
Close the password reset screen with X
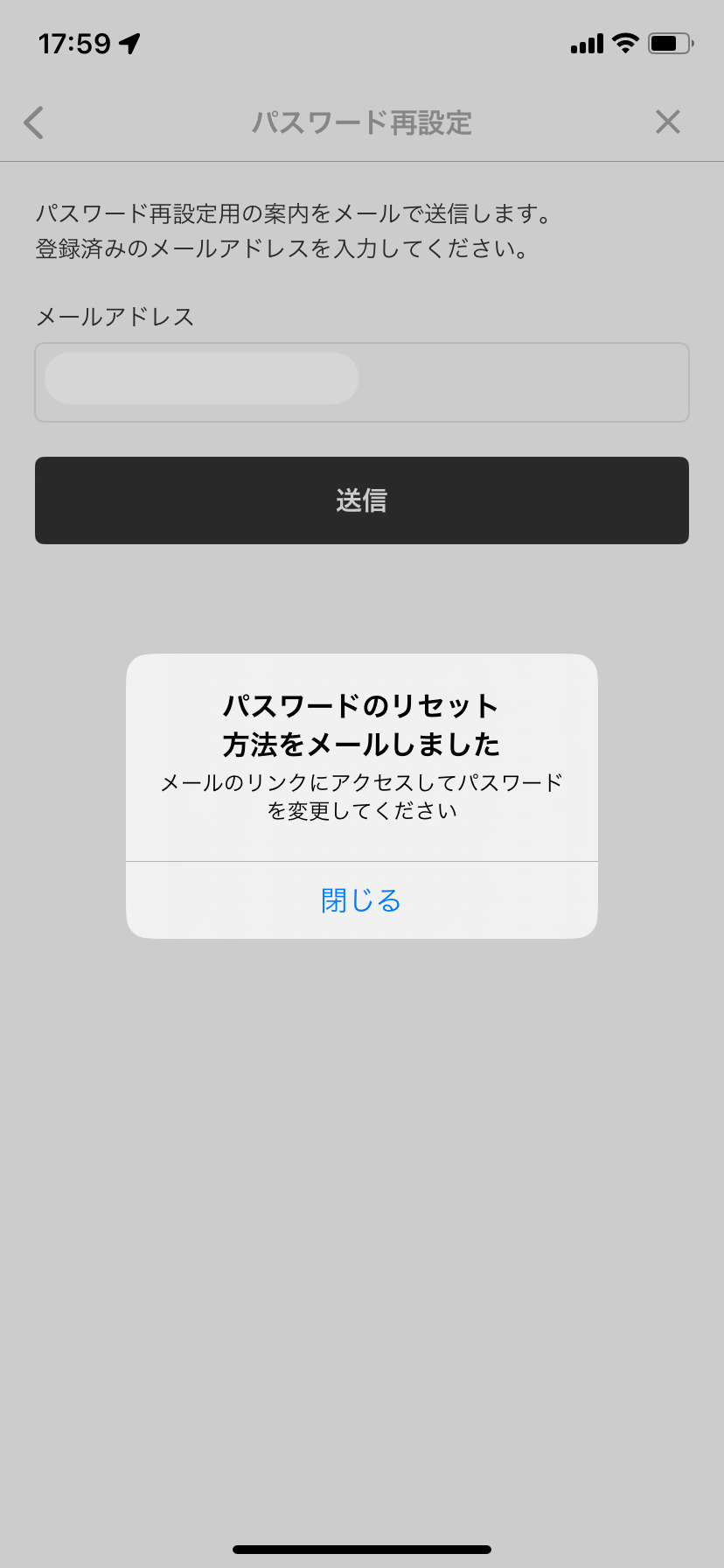click(x=667, y=122)
